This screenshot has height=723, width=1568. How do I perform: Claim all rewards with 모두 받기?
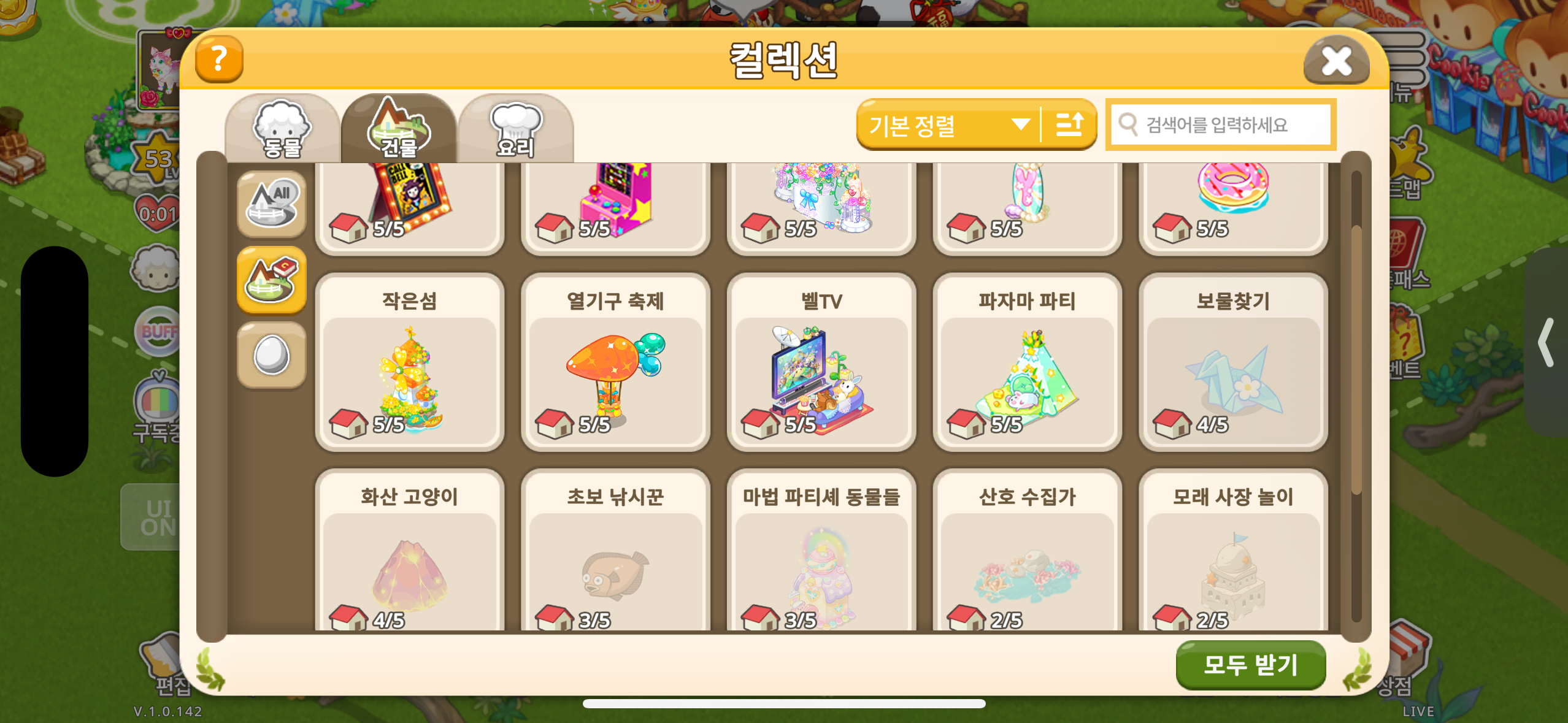click(x=1250, y=665)
